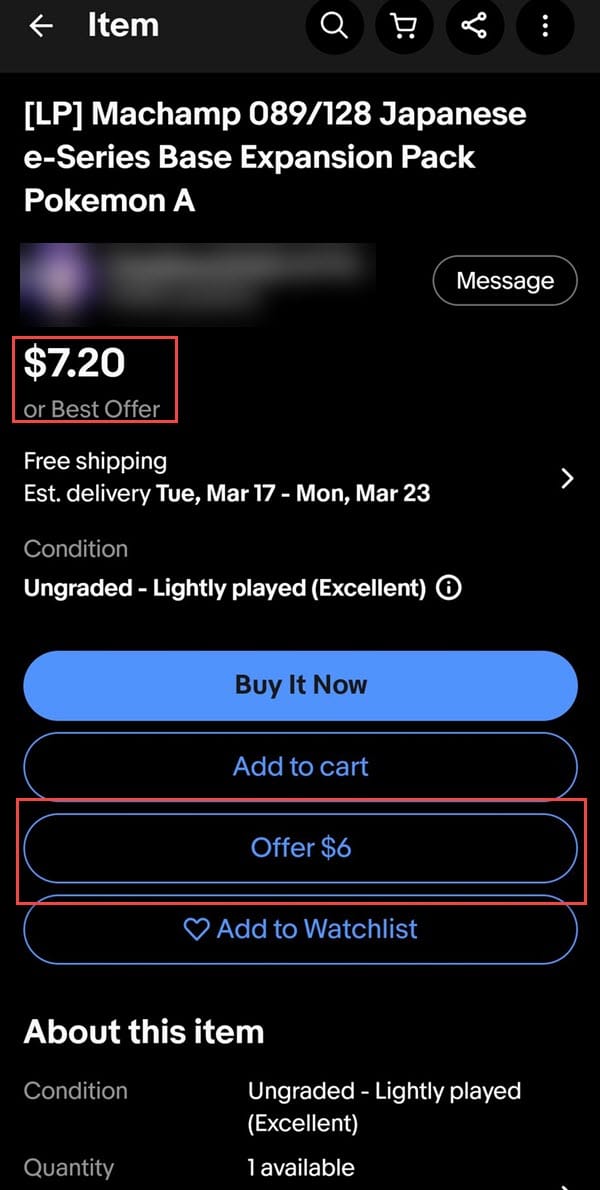Share this Machamp listing

[474, 26]
